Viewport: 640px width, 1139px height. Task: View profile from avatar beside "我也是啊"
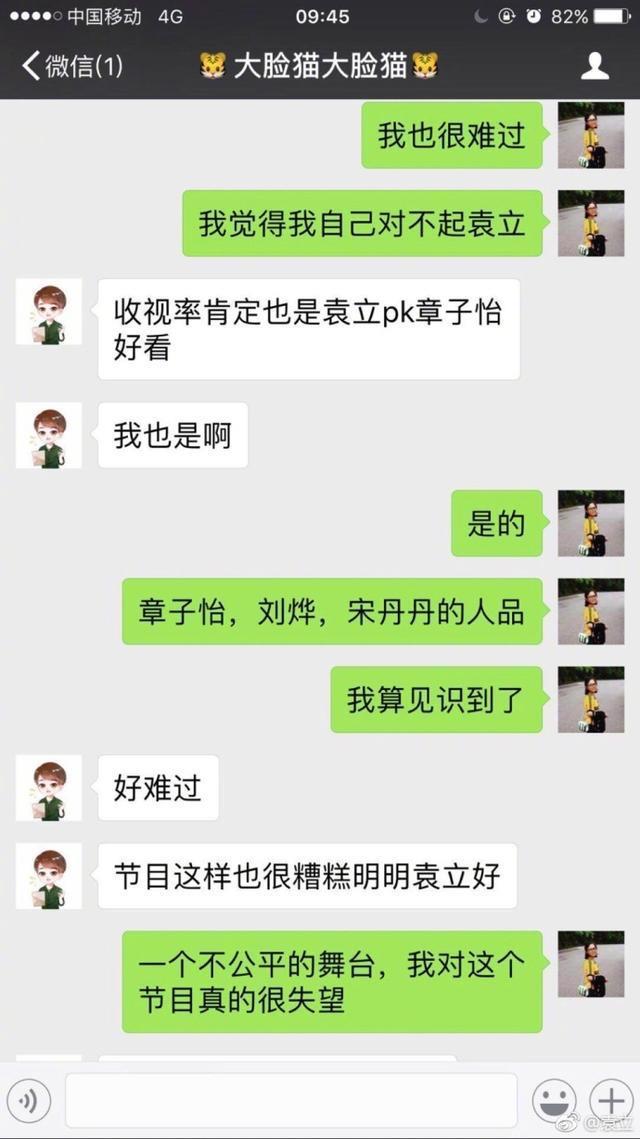[48, 436]
